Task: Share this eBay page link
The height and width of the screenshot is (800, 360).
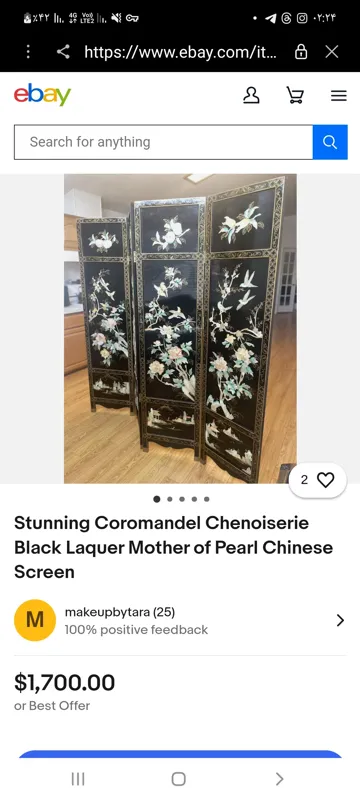Action: [63, 52]
